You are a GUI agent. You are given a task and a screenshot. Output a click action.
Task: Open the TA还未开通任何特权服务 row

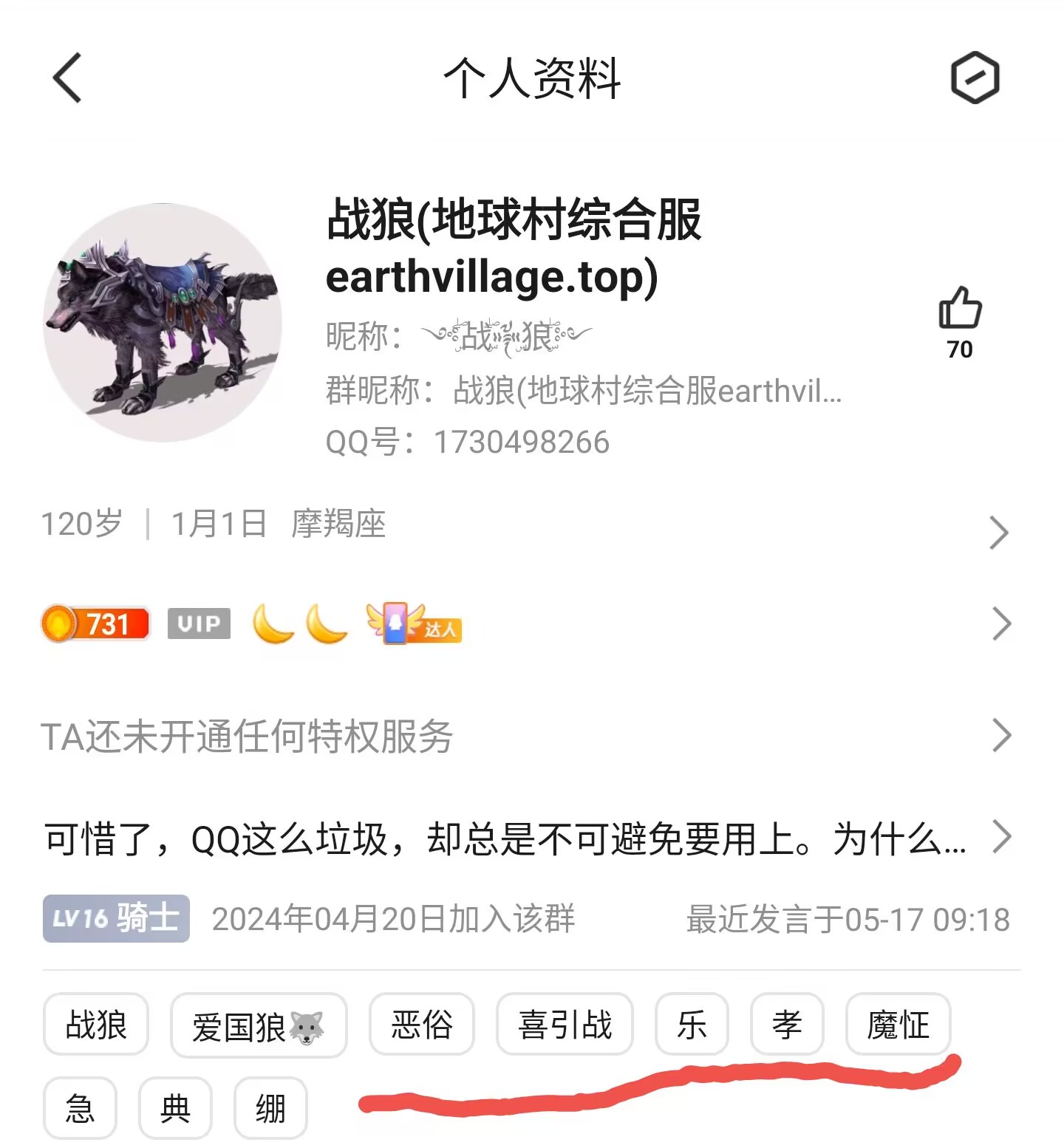(x=525, y=736)
